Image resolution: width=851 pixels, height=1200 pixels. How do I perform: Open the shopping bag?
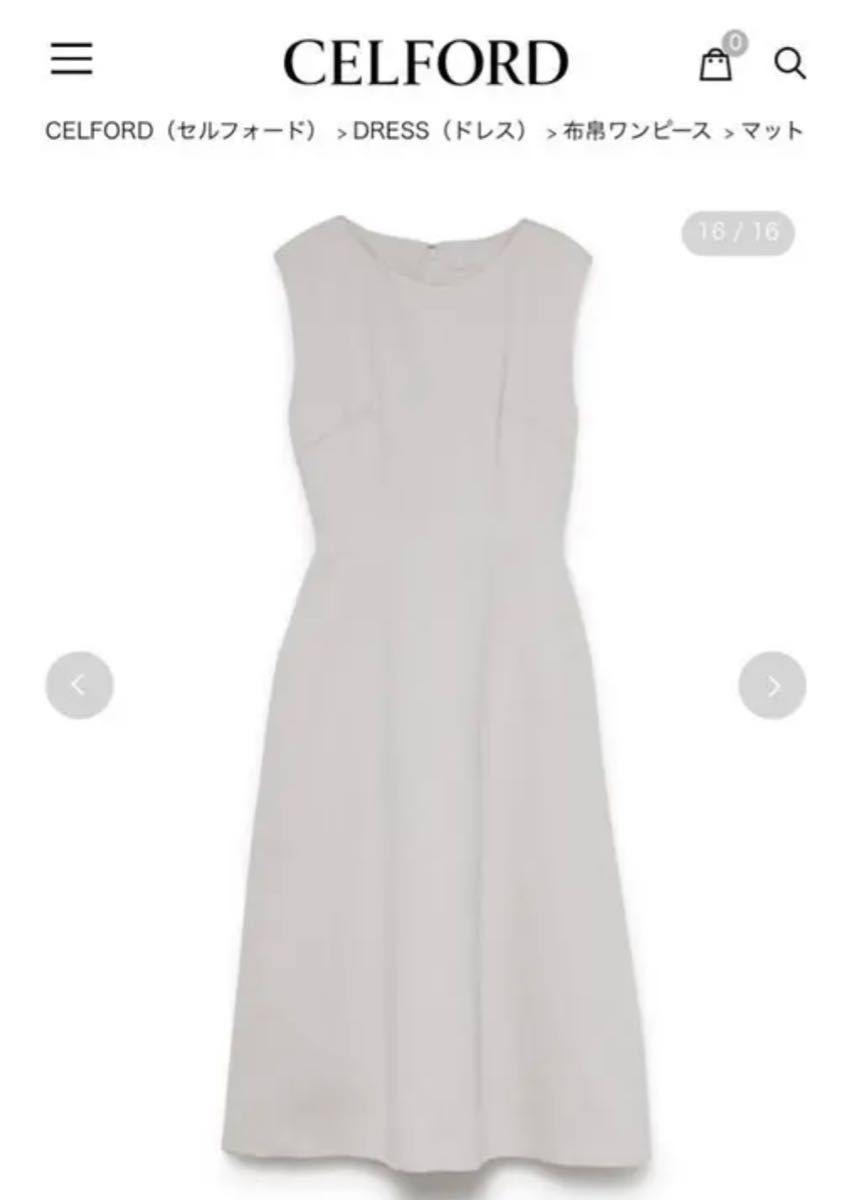point(716,64)
